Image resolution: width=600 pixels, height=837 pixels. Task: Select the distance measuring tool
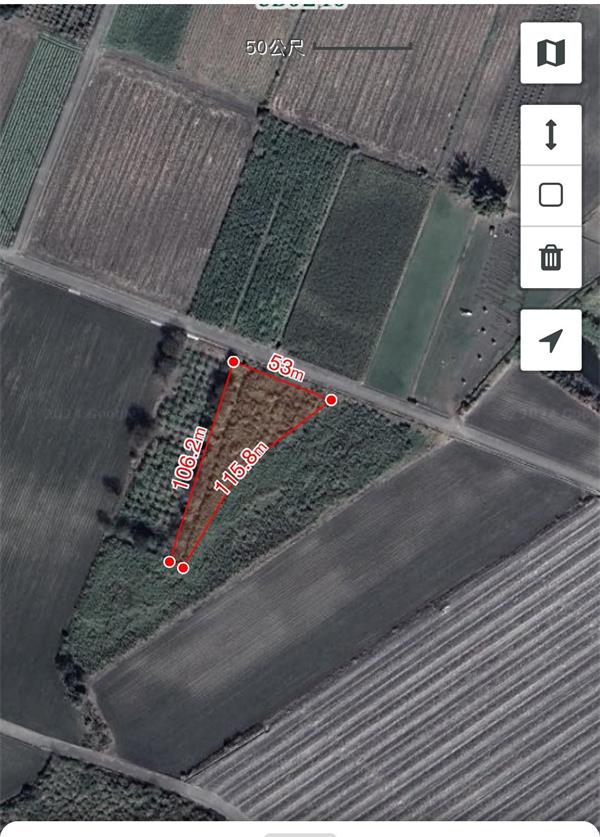(x=551, y=135)
